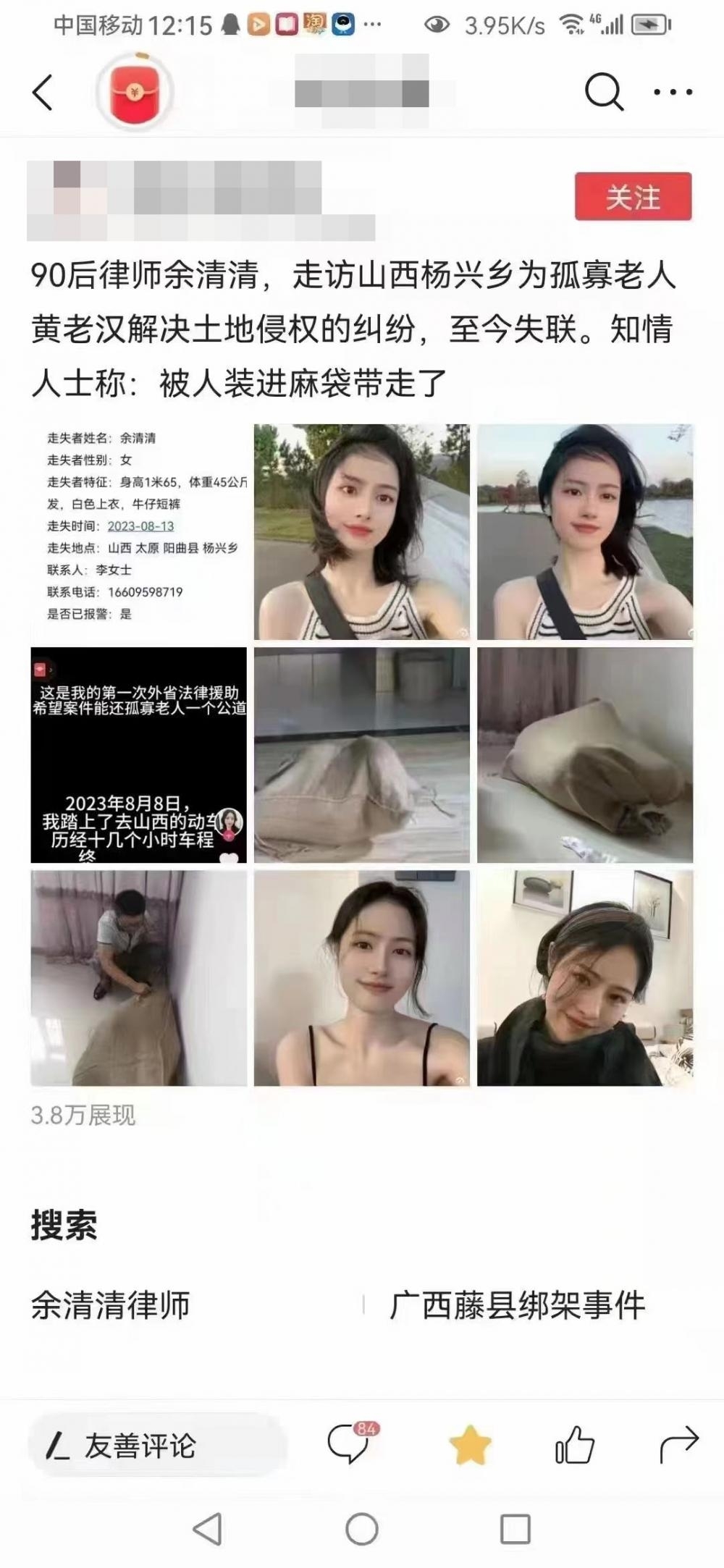Share this post using the arrow icon
The height and width of the screenshot is (1568, 724).
point(678,1445)
